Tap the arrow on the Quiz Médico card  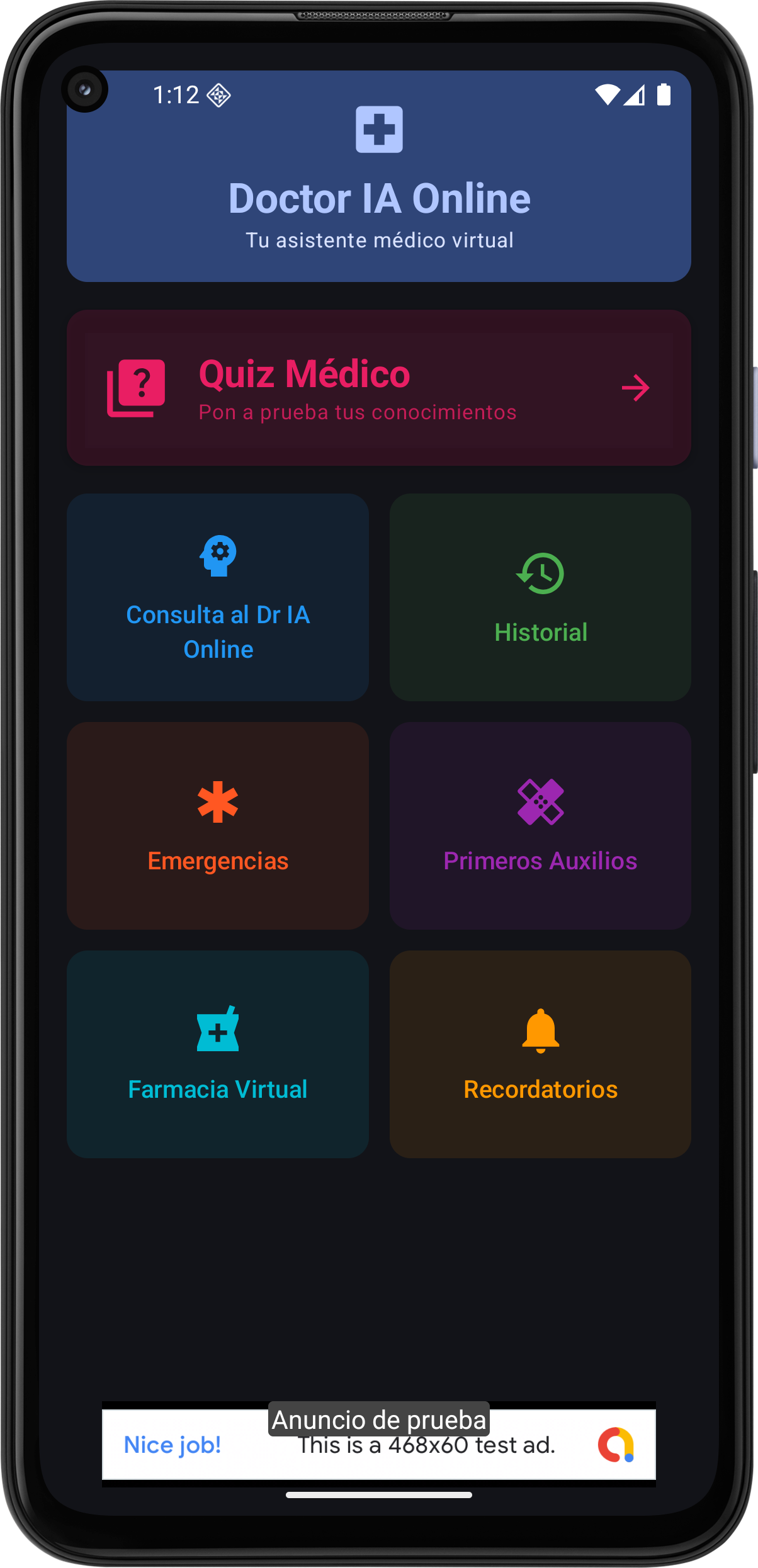pyautogui.click(x=636, y=388)
